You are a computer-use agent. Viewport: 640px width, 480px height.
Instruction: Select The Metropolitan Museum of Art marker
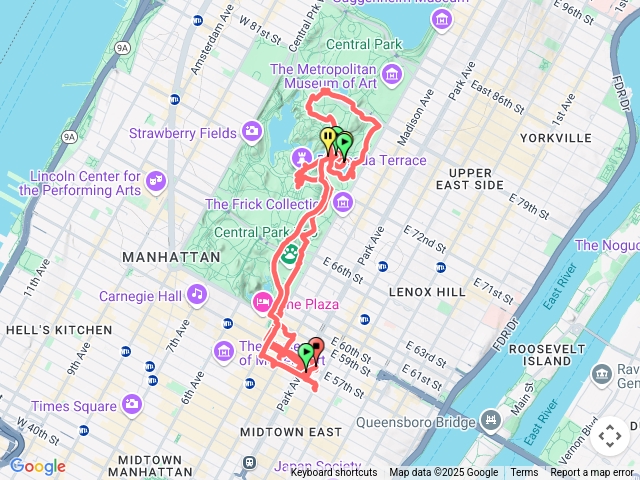(x=391, y=73)
